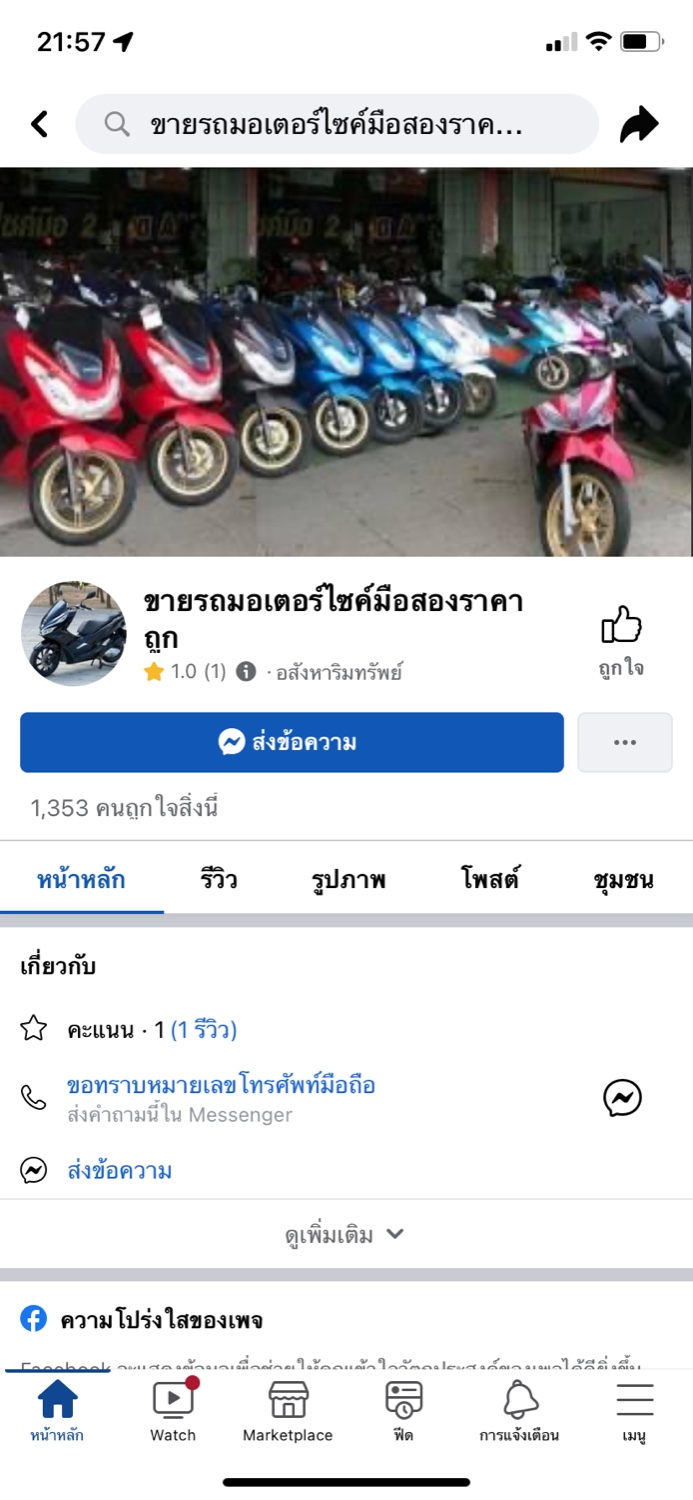
Task: Open the 1 รีวิว link
Action: [204, 1029]
